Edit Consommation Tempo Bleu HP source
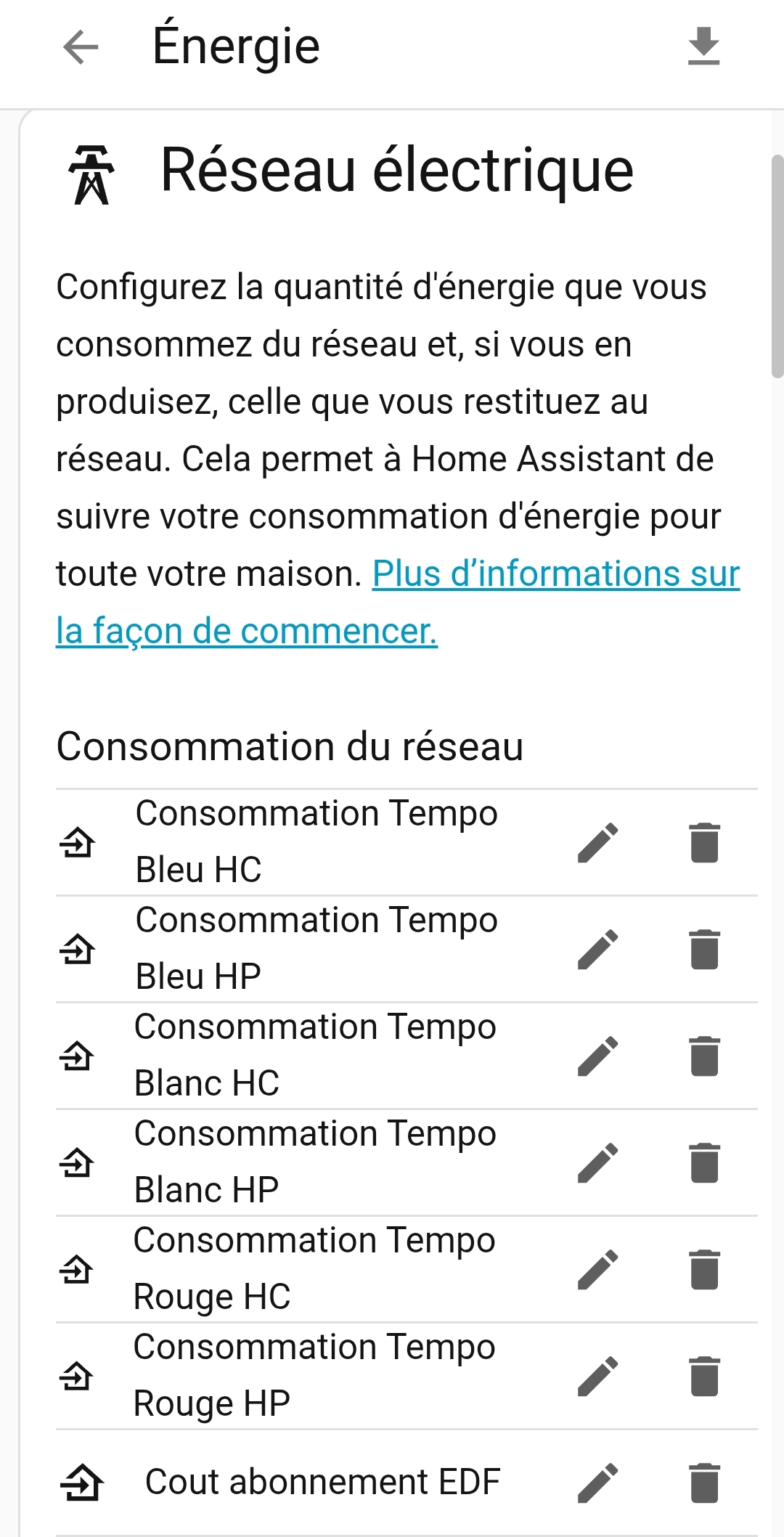 pos(598,950)
